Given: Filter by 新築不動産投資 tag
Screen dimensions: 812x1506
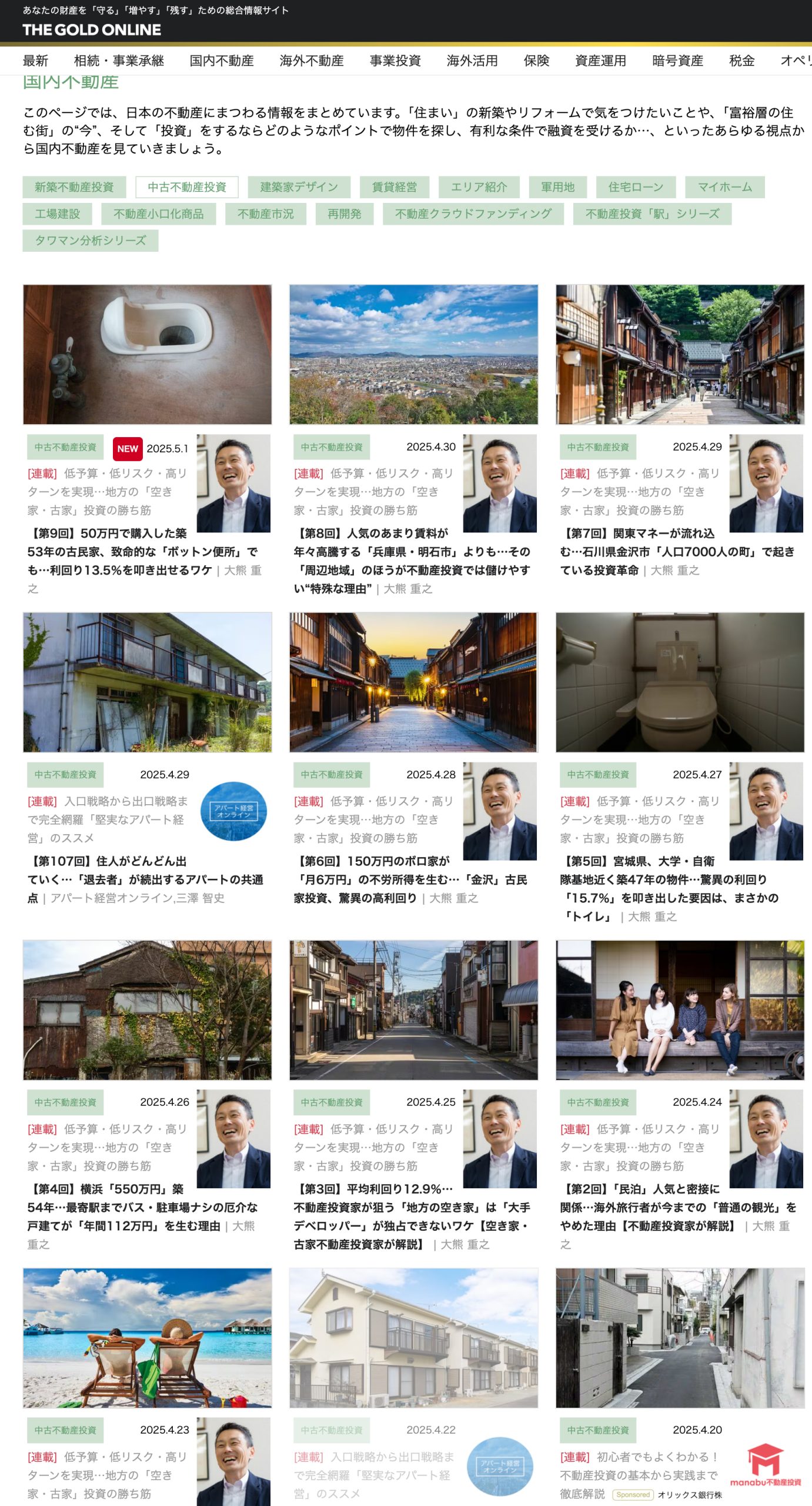Looking at the screenshot, I should (74, 187).
